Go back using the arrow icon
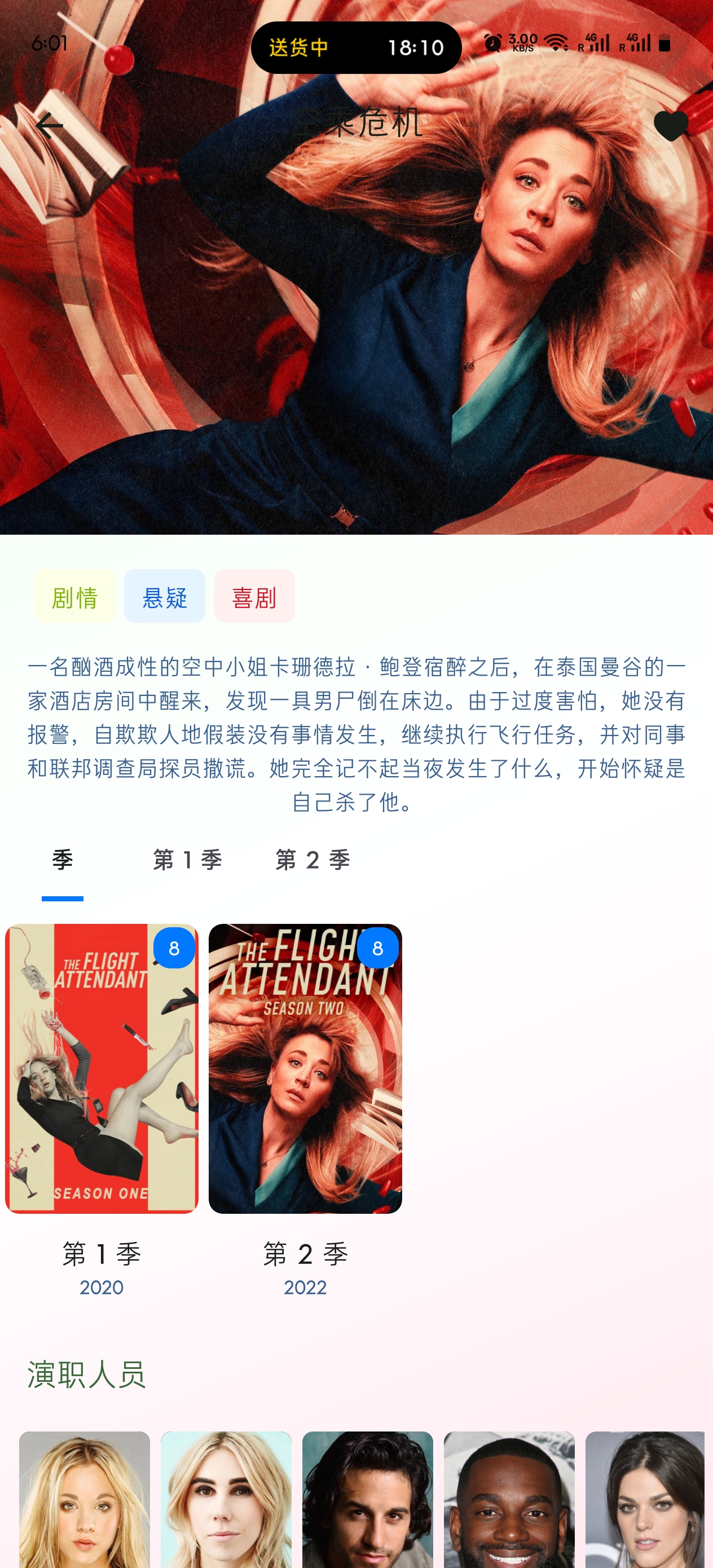The image size is (713, 1568). 50,126
